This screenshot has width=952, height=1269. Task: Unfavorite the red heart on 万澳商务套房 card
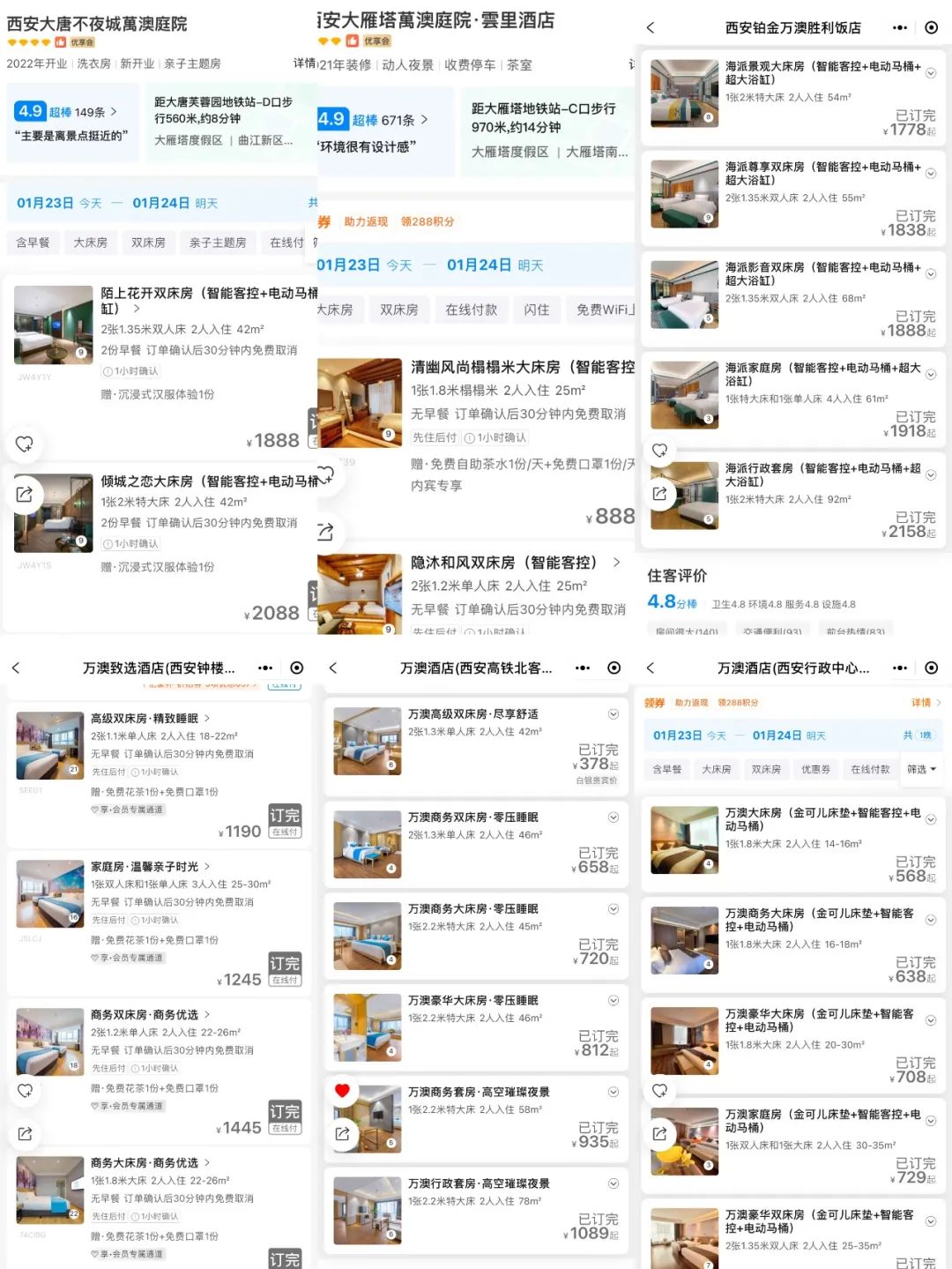(x=343, y=1089)
